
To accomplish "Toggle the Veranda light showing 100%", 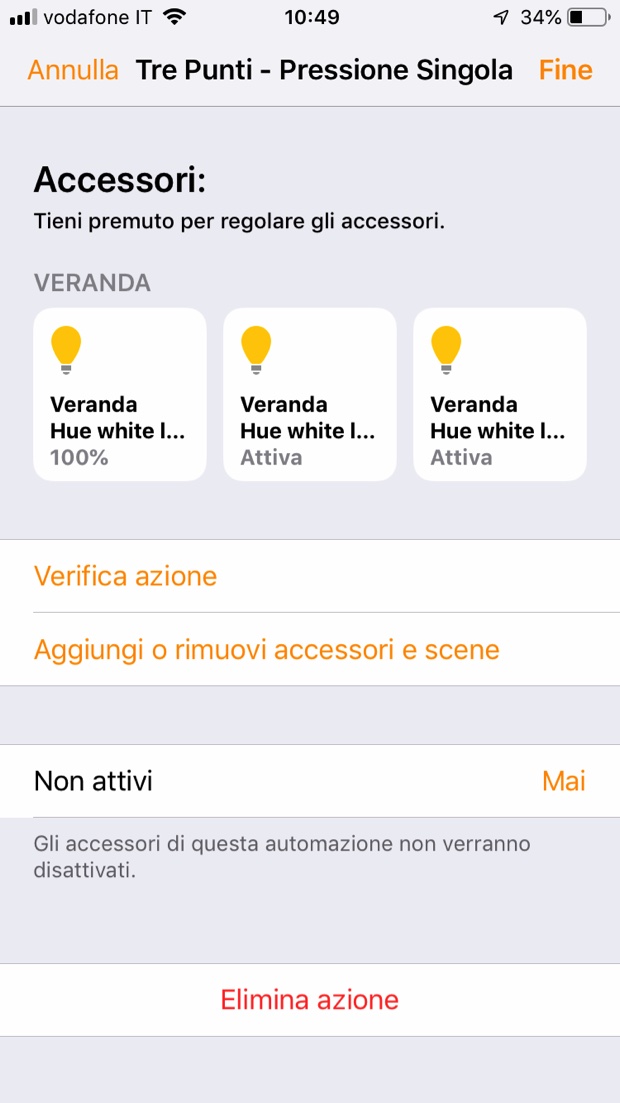I will tap(120, 394).
